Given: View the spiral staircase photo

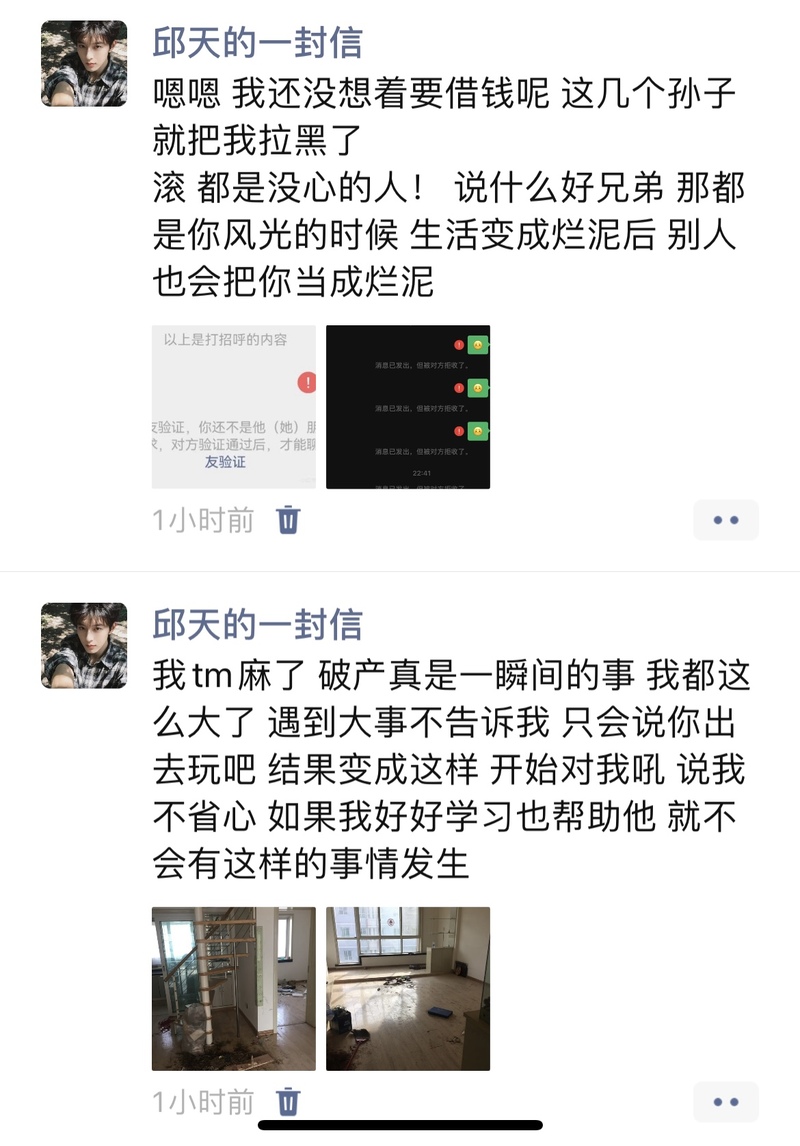Looking at the screenshot, I should coord(234,989).
